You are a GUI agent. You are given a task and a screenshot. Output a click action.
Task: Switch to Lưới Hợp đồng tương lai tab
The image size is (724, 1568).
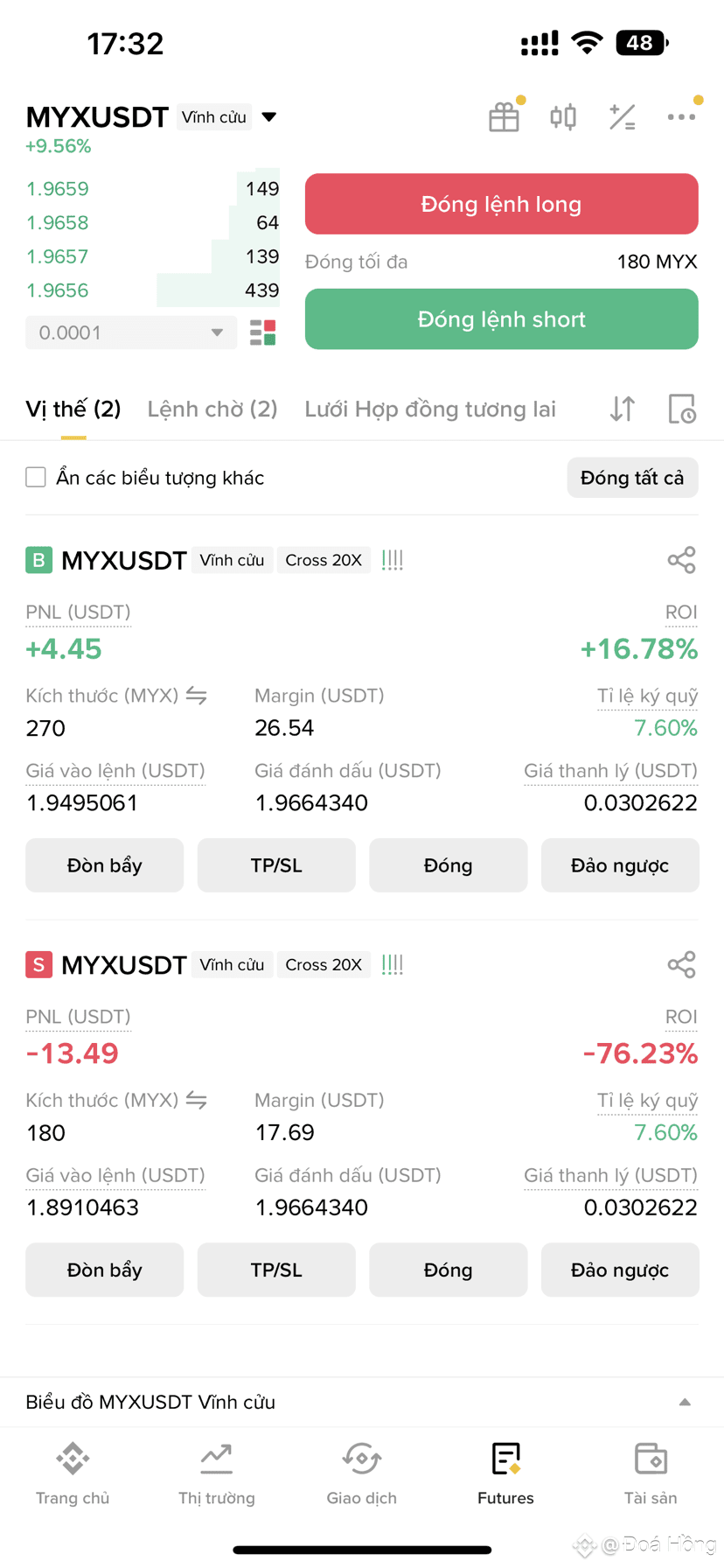pos(430,409)
